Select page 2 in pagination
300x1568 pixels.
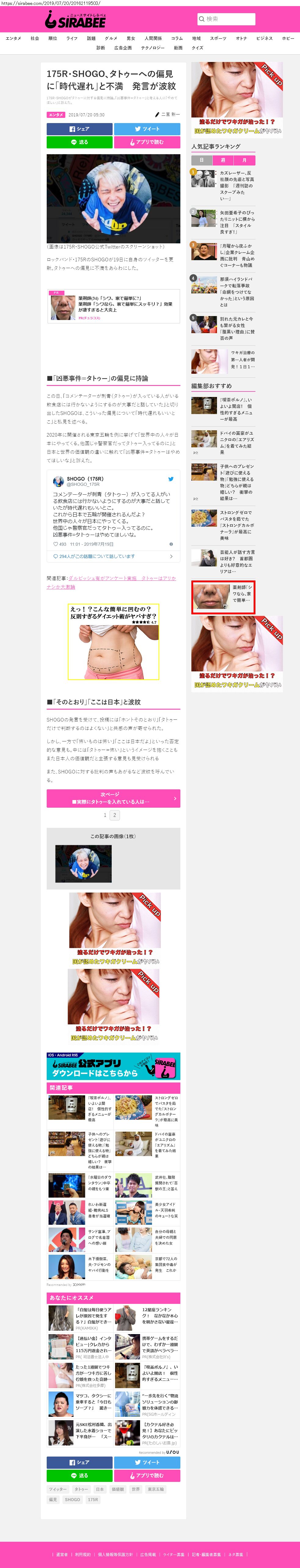(114, 815)
